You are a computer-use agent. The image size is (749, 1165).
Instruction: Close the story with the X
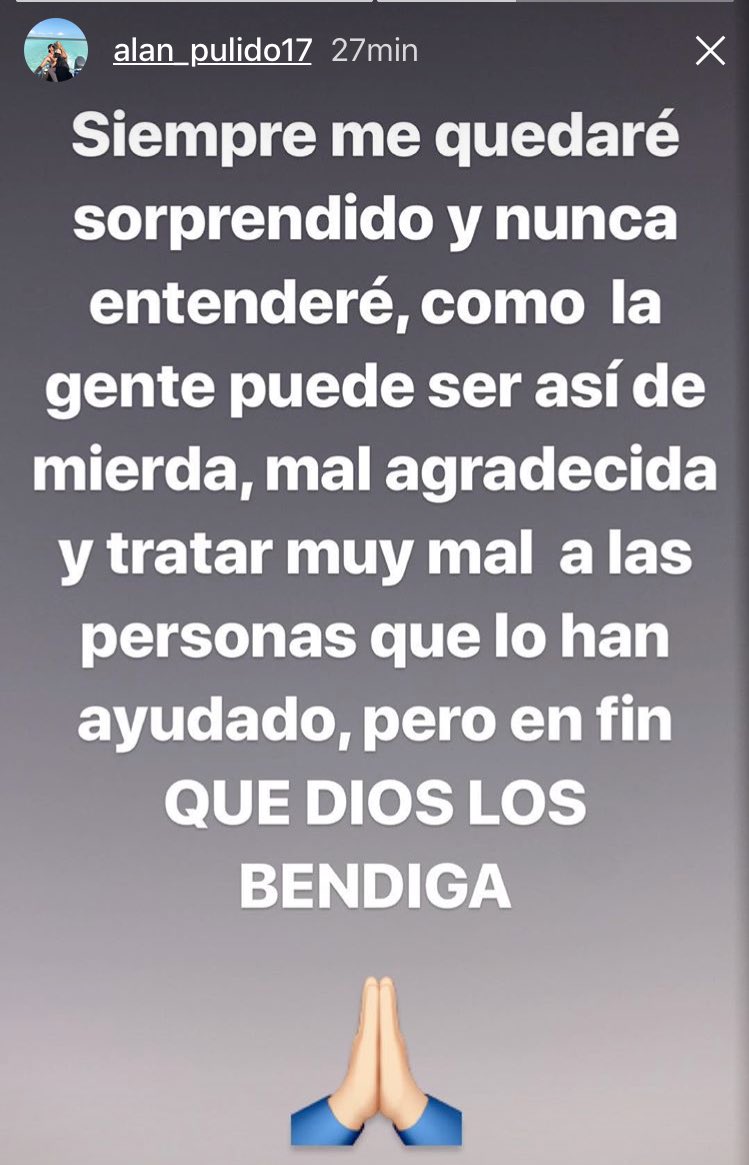pos(710,51)
